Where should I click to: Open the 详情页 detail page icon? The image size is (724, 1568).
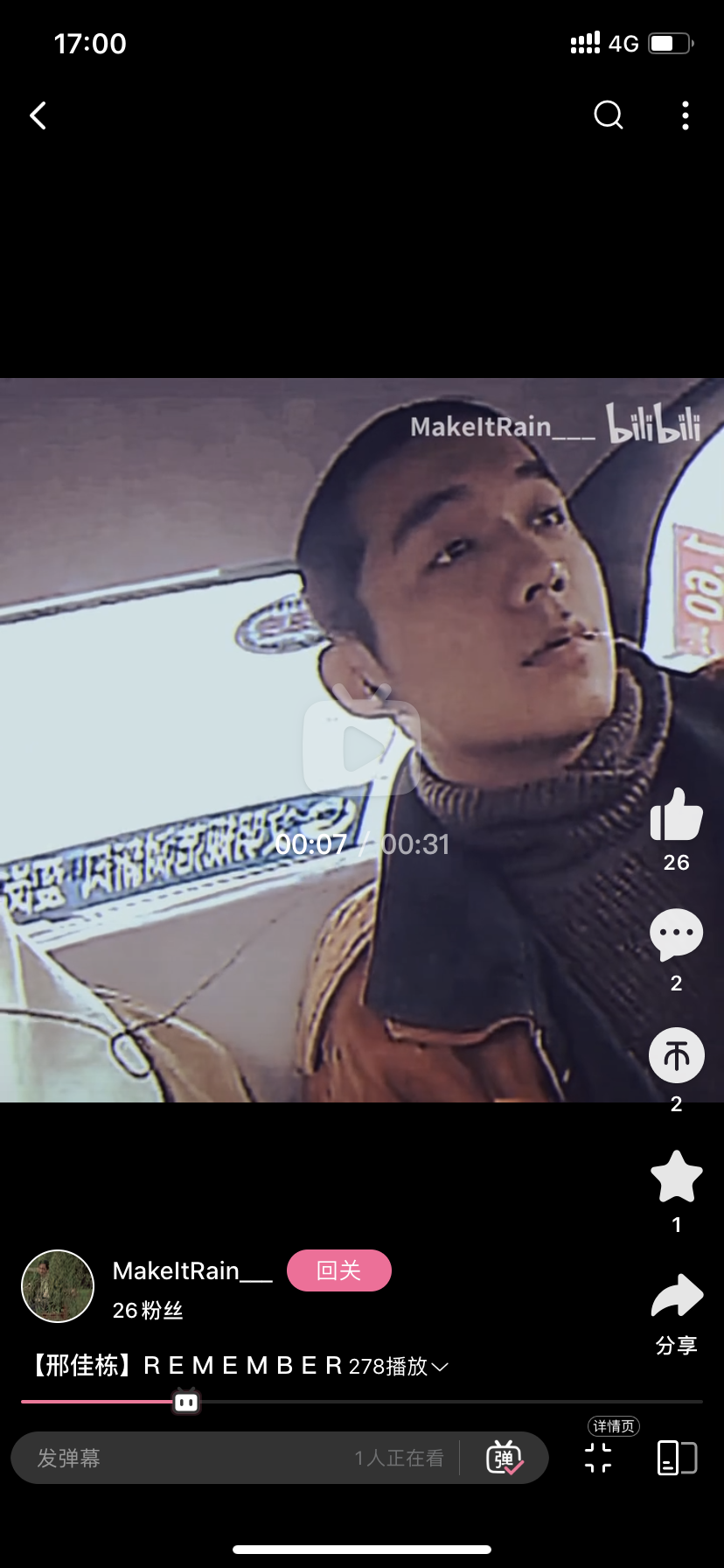(599, 1458)
